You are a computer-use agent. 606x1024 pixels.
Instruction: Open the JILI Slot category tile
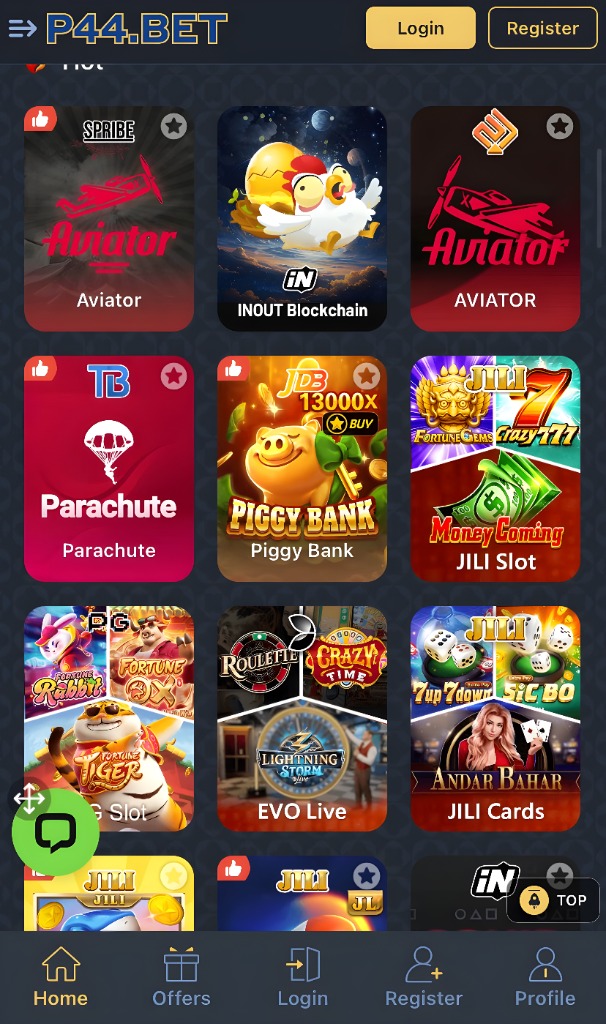(495, 470)
